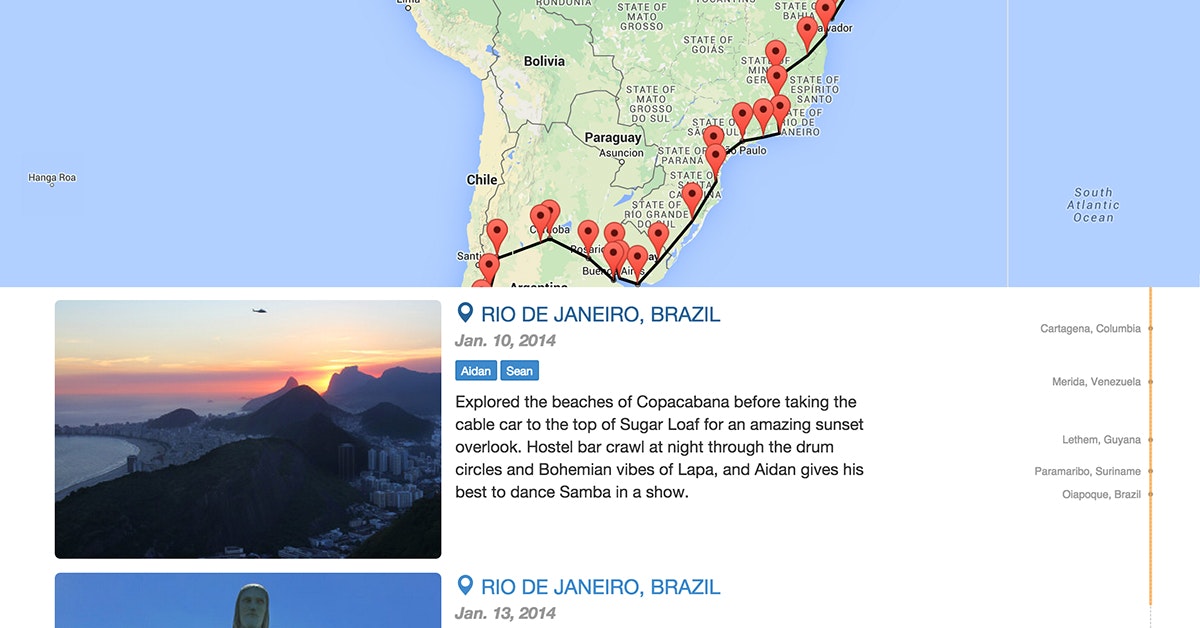Select Oiapoque, Brazil on the timeline
1200x628 pixels.
coord(1101,495)
